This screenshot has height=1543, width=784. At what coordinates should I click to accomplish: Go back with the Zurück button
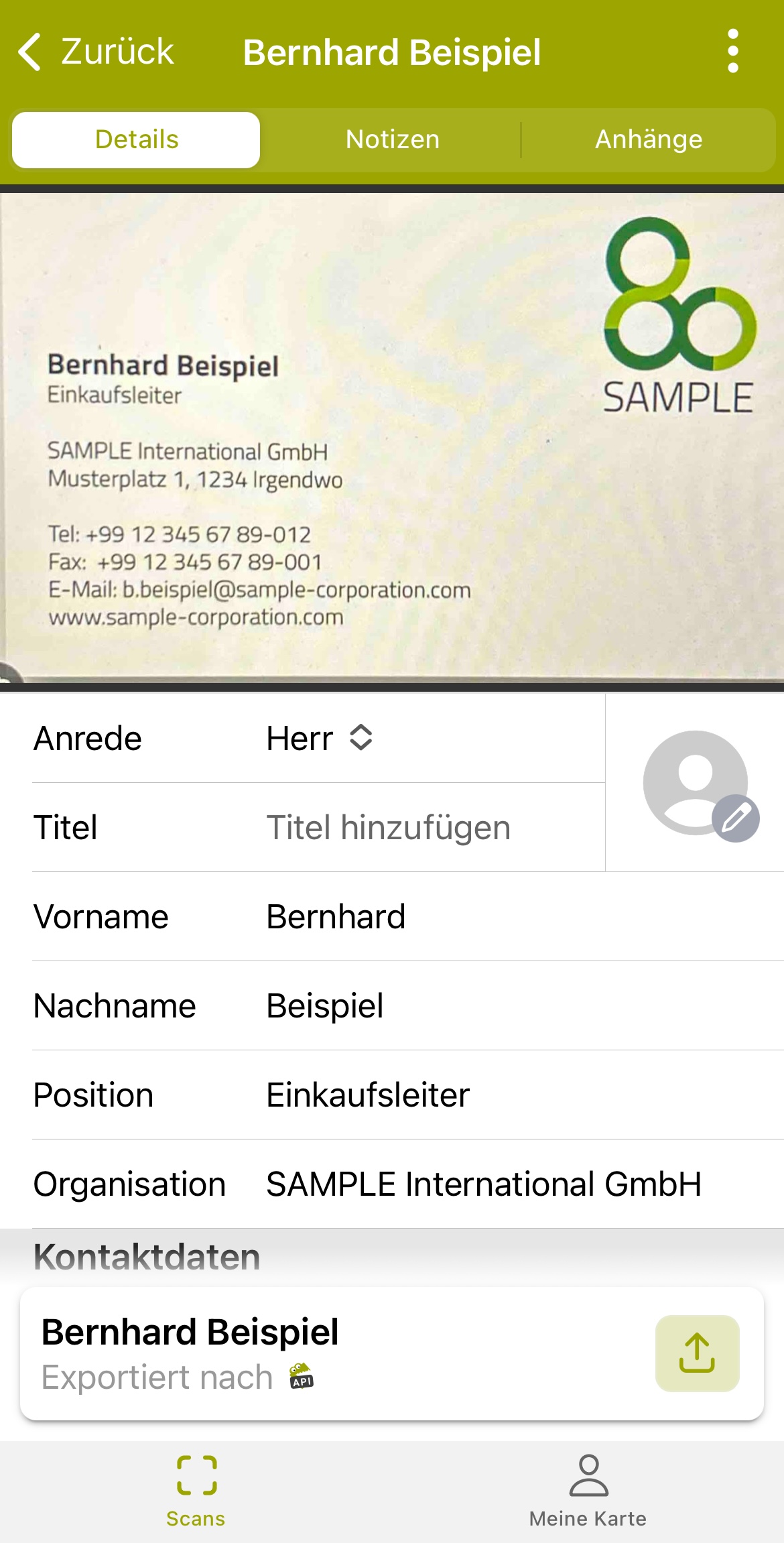[96, 52]
